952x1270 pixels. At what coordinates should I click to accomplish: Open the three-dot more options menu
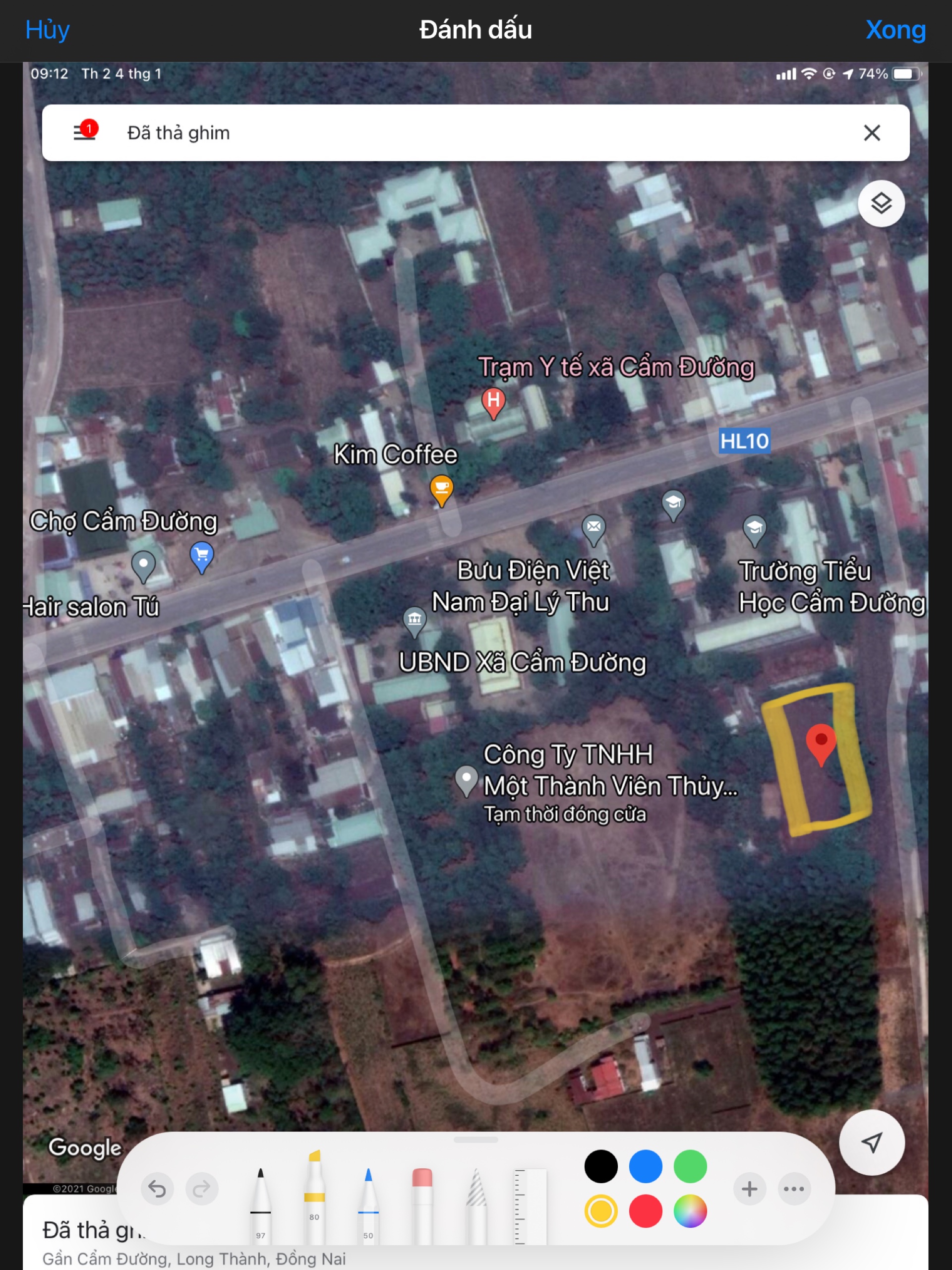[x=794, y=1189]
